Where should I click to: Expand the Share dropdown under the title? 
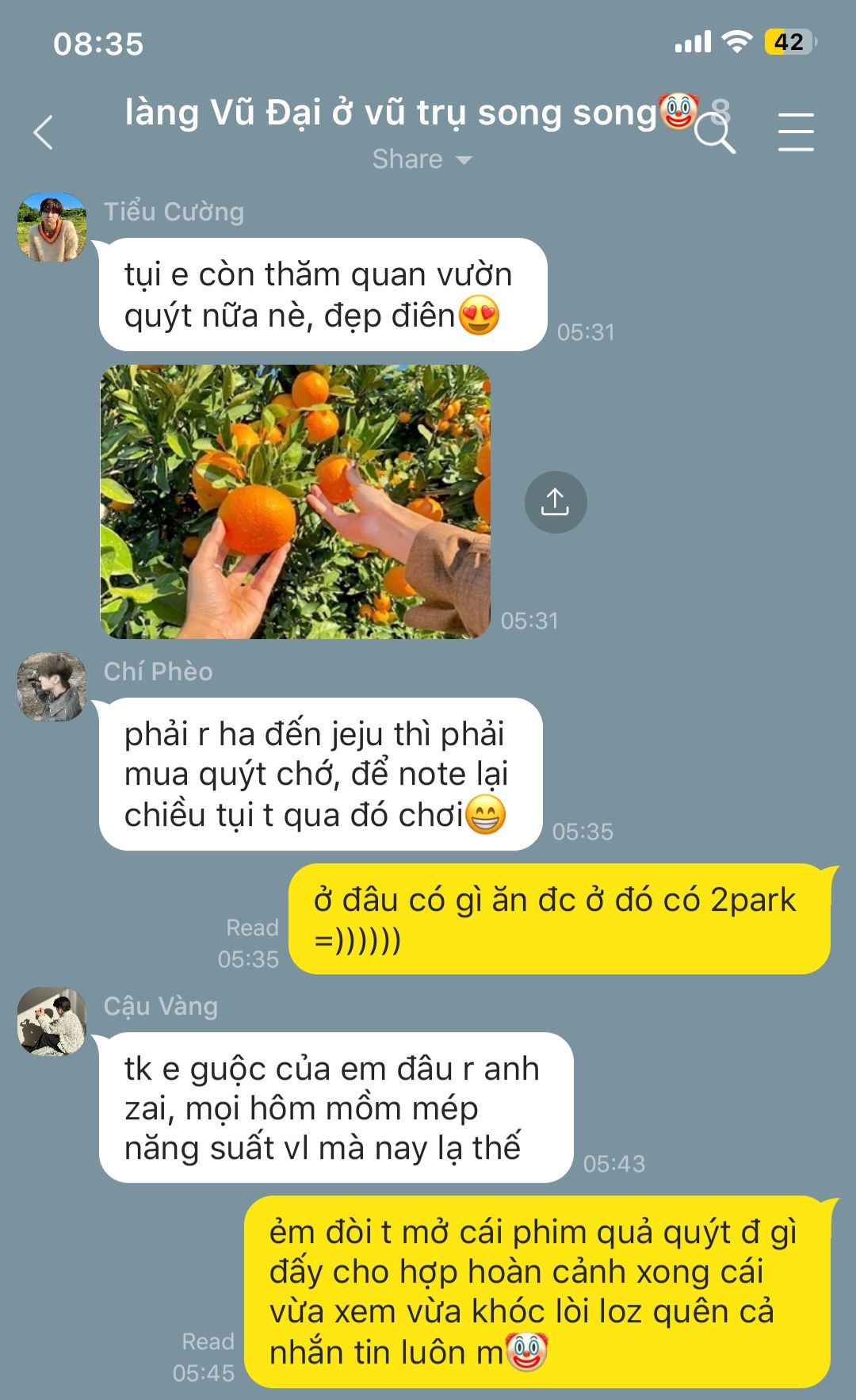click(422, 159)
